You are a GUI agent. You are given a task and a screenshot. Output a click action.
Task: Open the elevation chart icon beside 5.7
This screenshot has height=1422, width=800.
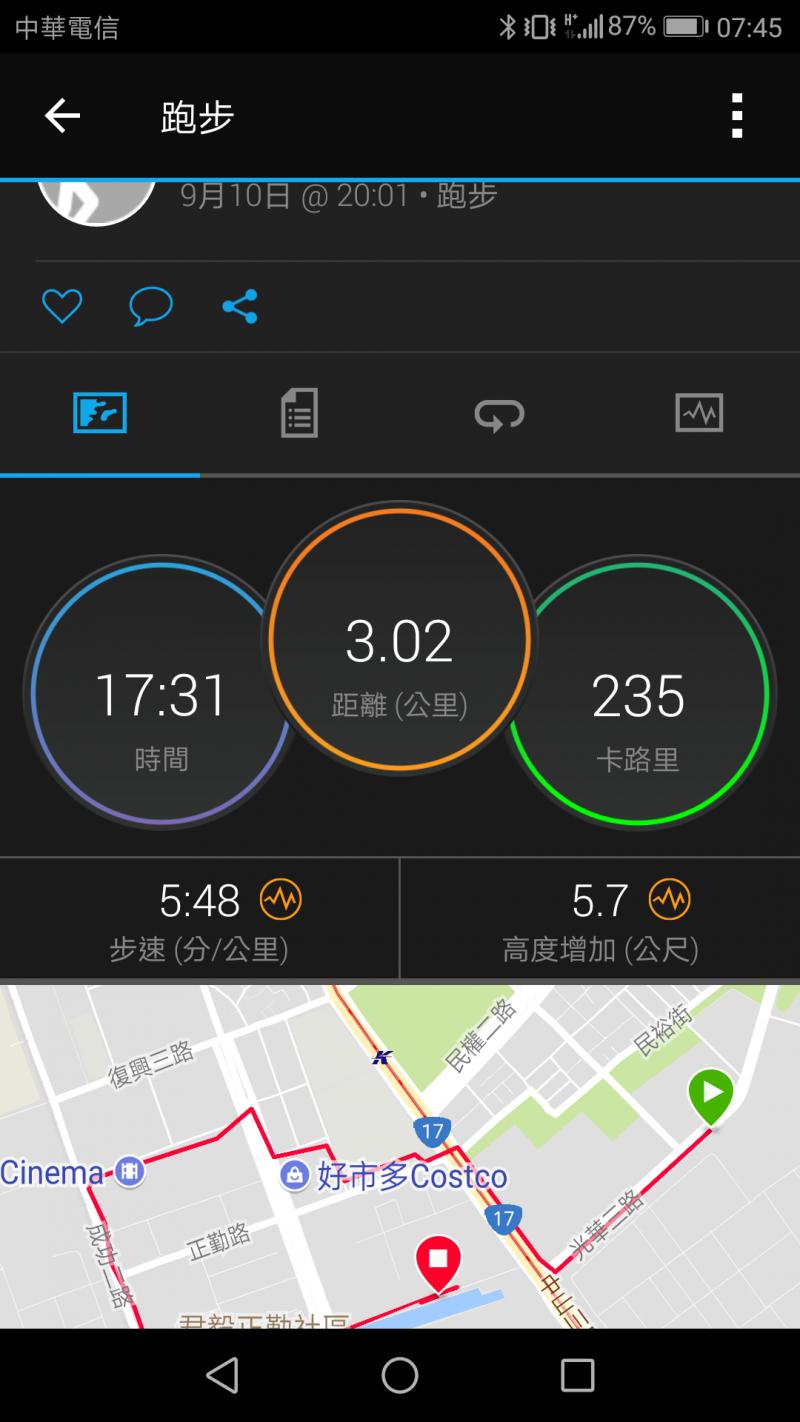669,900
